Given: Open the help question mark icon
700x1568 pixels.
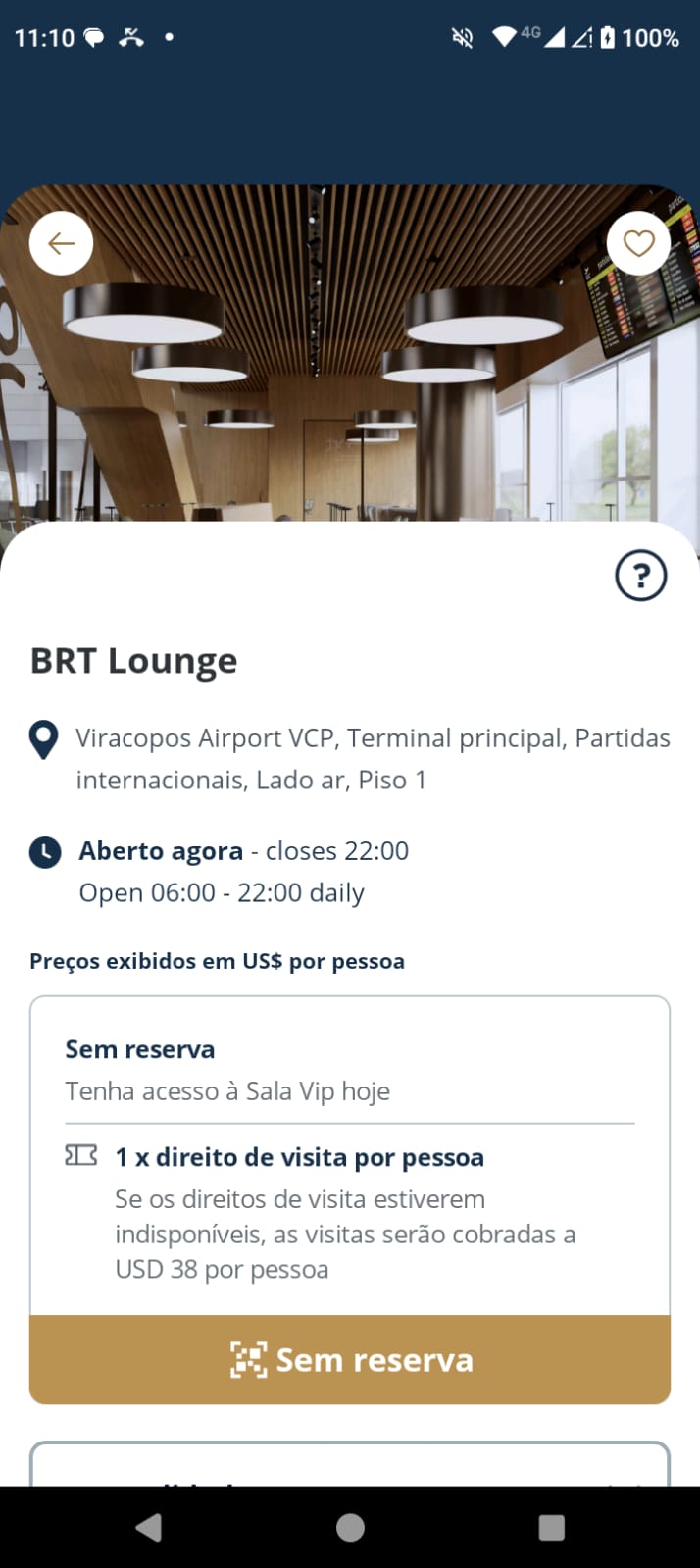Looking at the screenshot, I should pyautogui.click(x=641, y=576).
